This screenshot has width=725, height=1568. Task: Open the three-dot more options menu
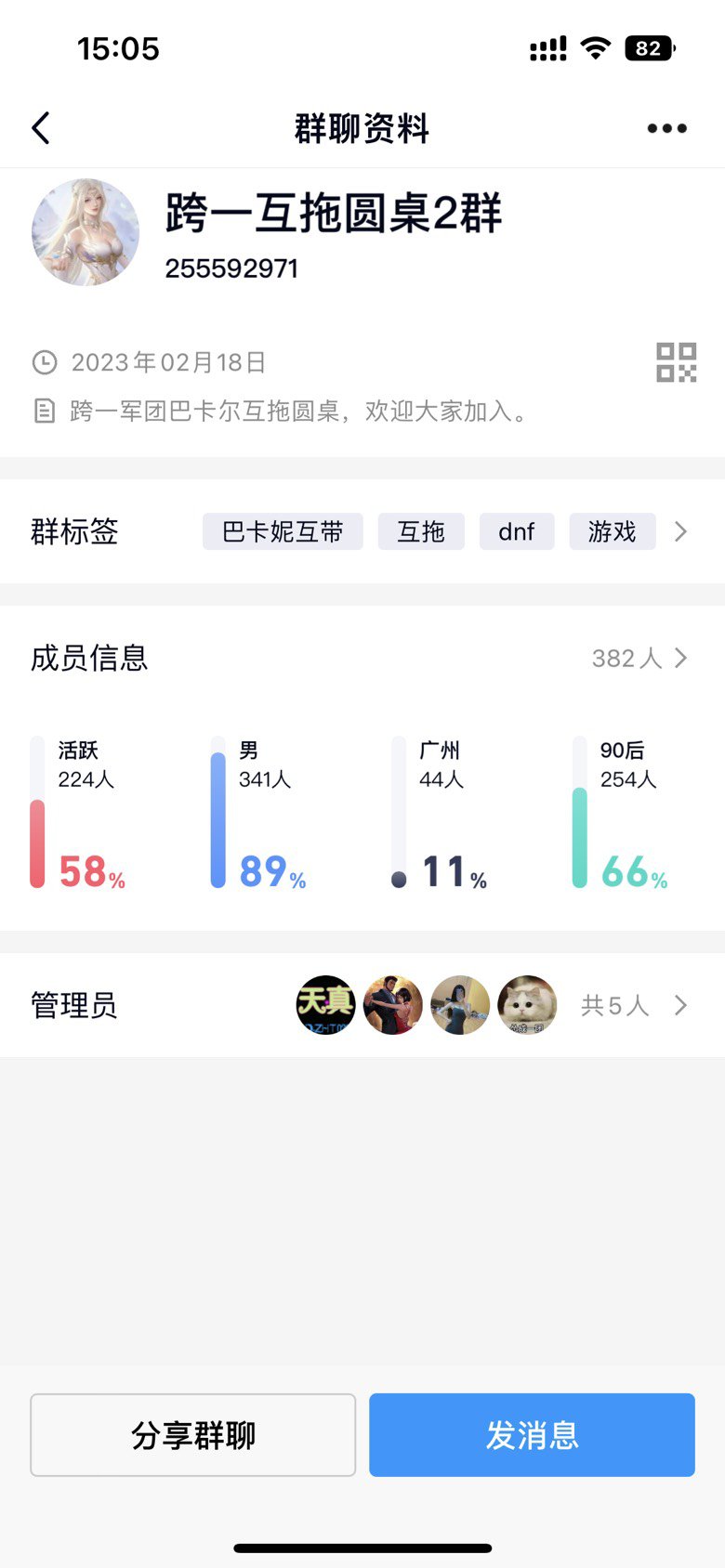pos(667,128)
